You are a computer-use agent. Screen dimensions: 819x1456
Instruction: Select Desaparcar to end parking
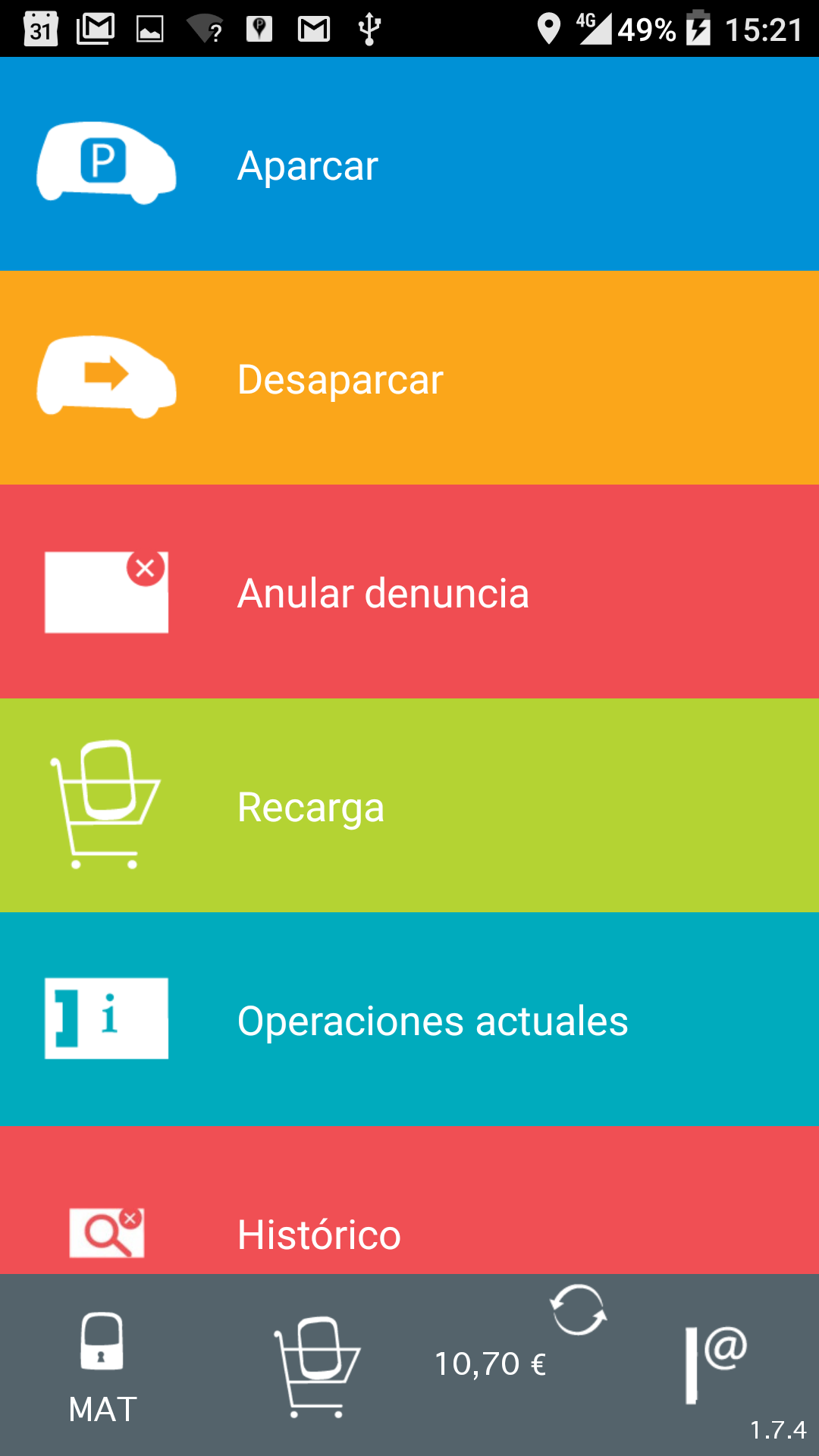point(409,378)
